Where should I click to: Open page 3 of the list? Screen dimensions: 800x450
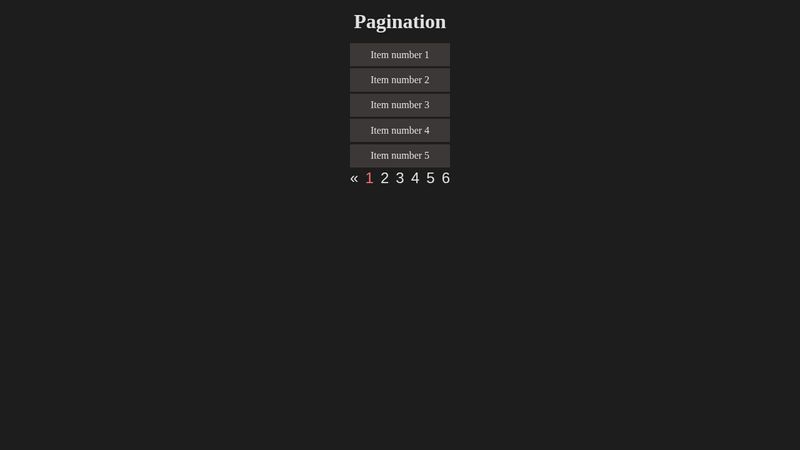(x=400, y=179)
